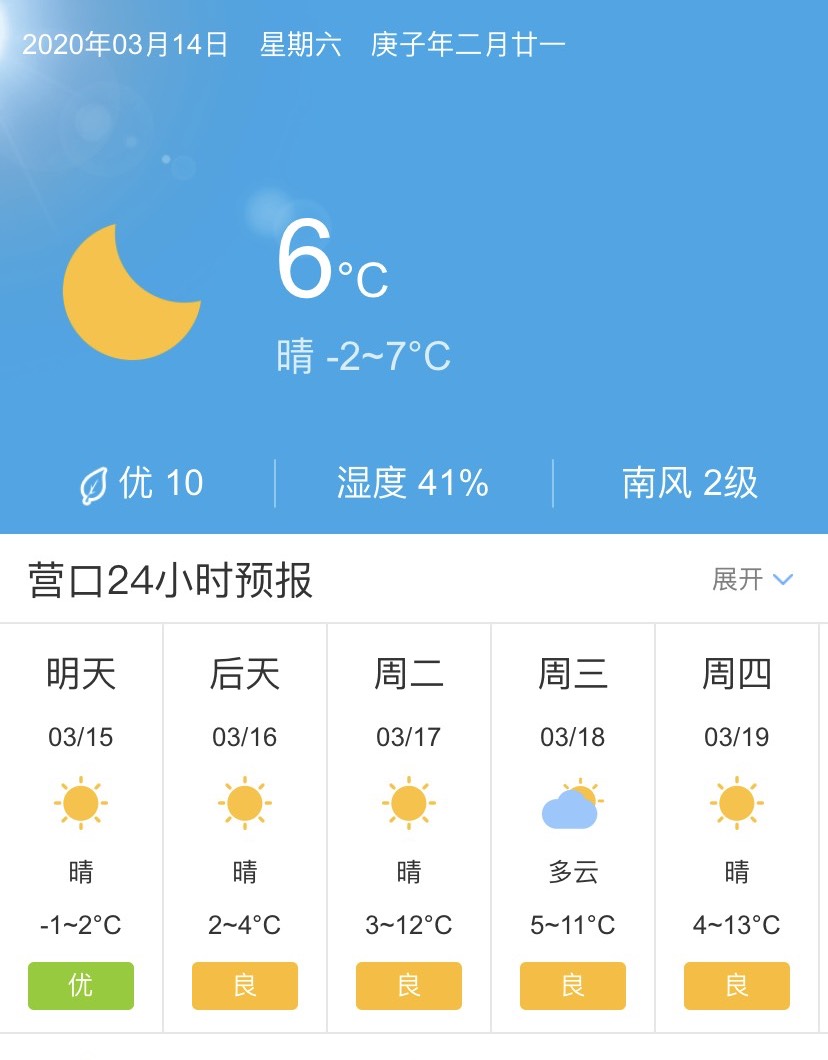828x1060 pixels.
Task: Select the leaf air quality icon
Action: click(x=95, y=484)
